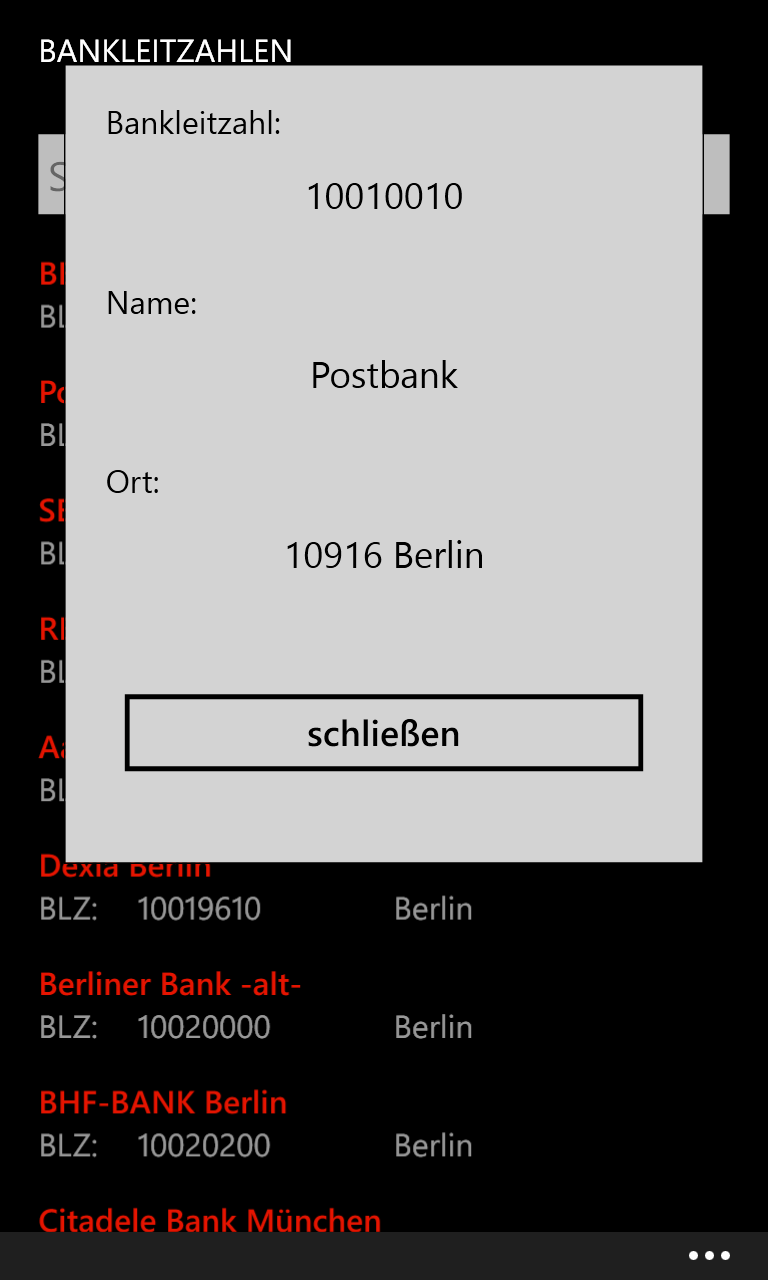Close the bank details dialog with schließen

383,733
